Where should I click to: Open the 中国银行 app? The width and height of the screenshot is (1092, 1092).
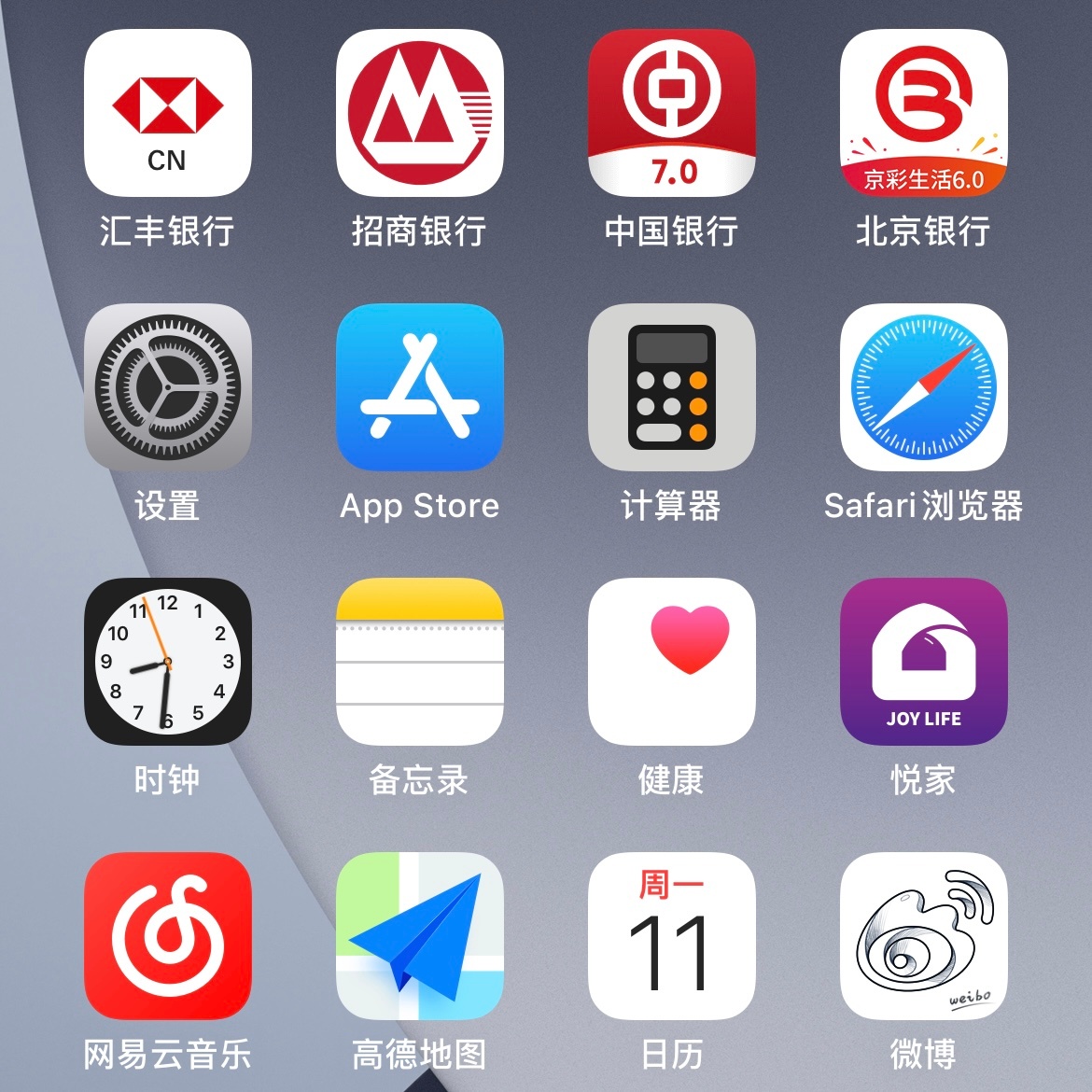pyautogui.click(x=672, y=112)
